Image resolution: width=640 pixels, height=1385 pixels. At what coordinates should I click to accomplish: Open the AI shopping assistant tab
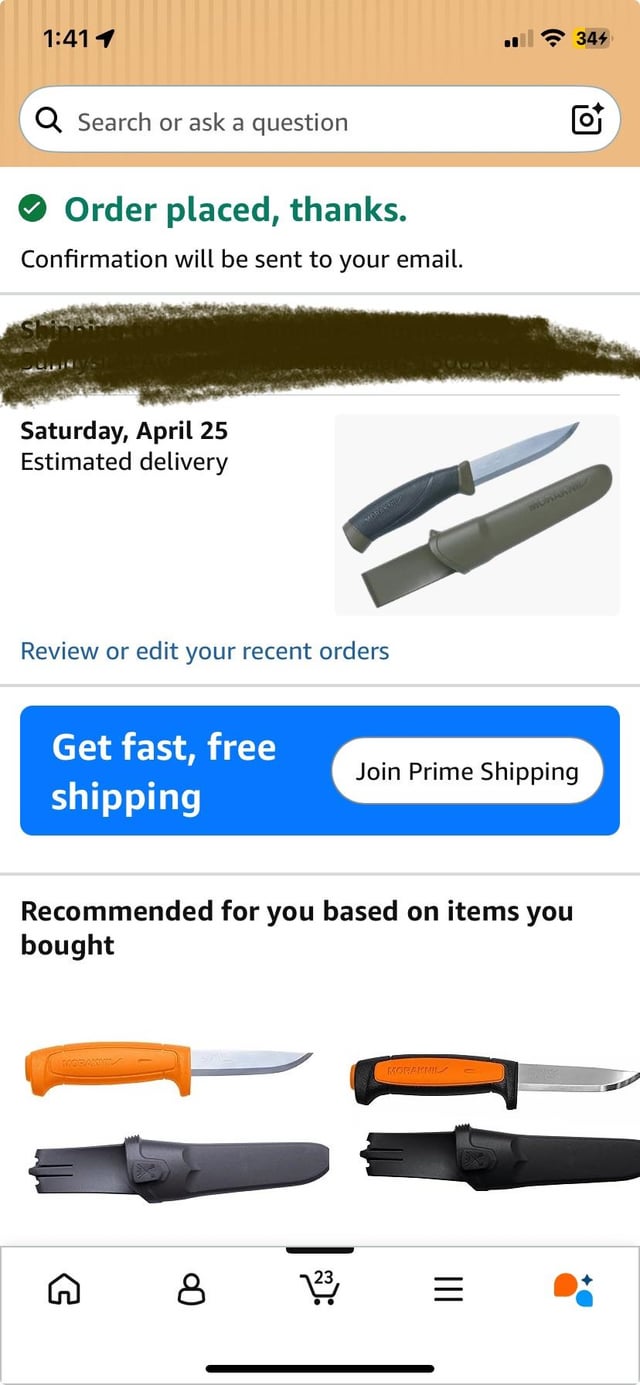pyautogui.click(x=574, y=1290)
